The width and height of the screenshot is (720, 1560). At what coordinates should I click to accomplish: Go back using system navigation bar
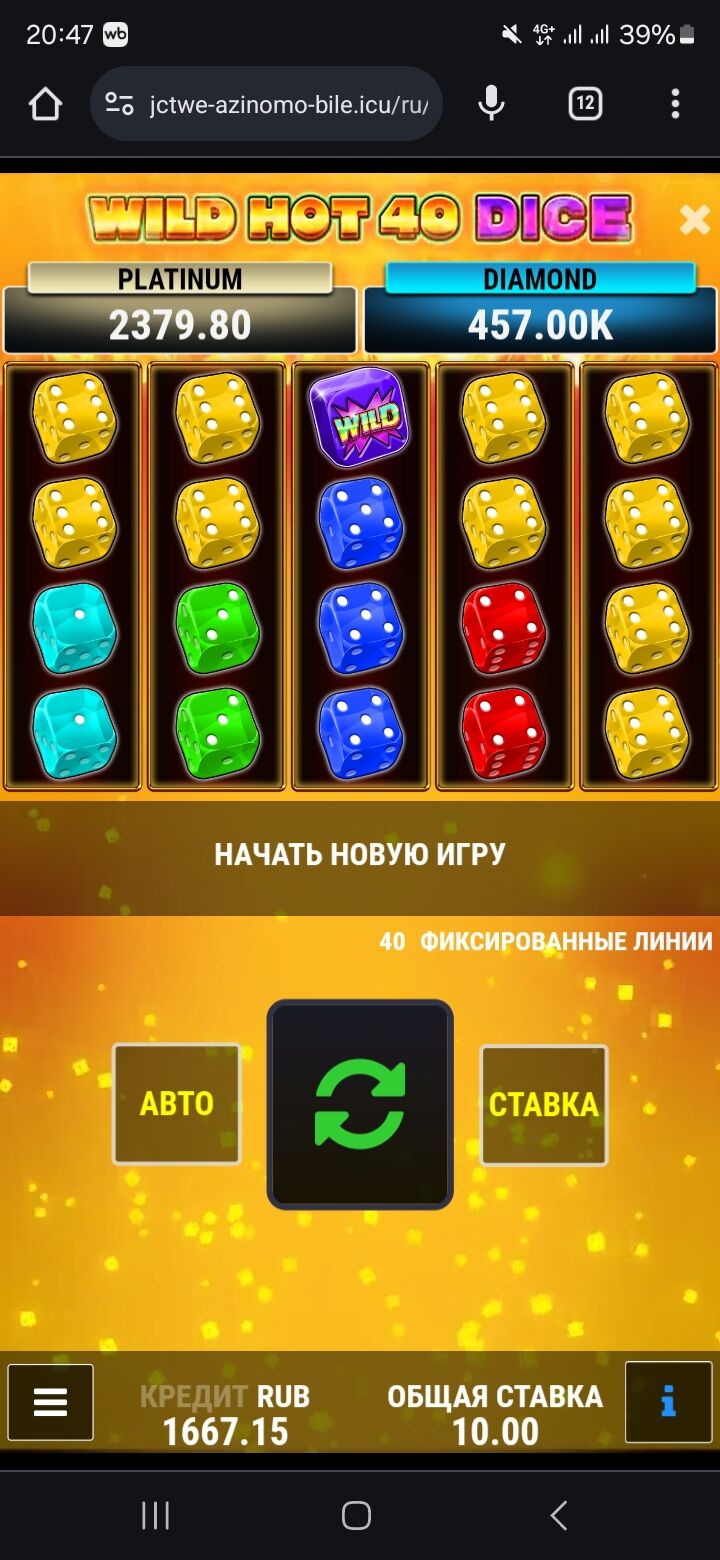[559, 1515]
